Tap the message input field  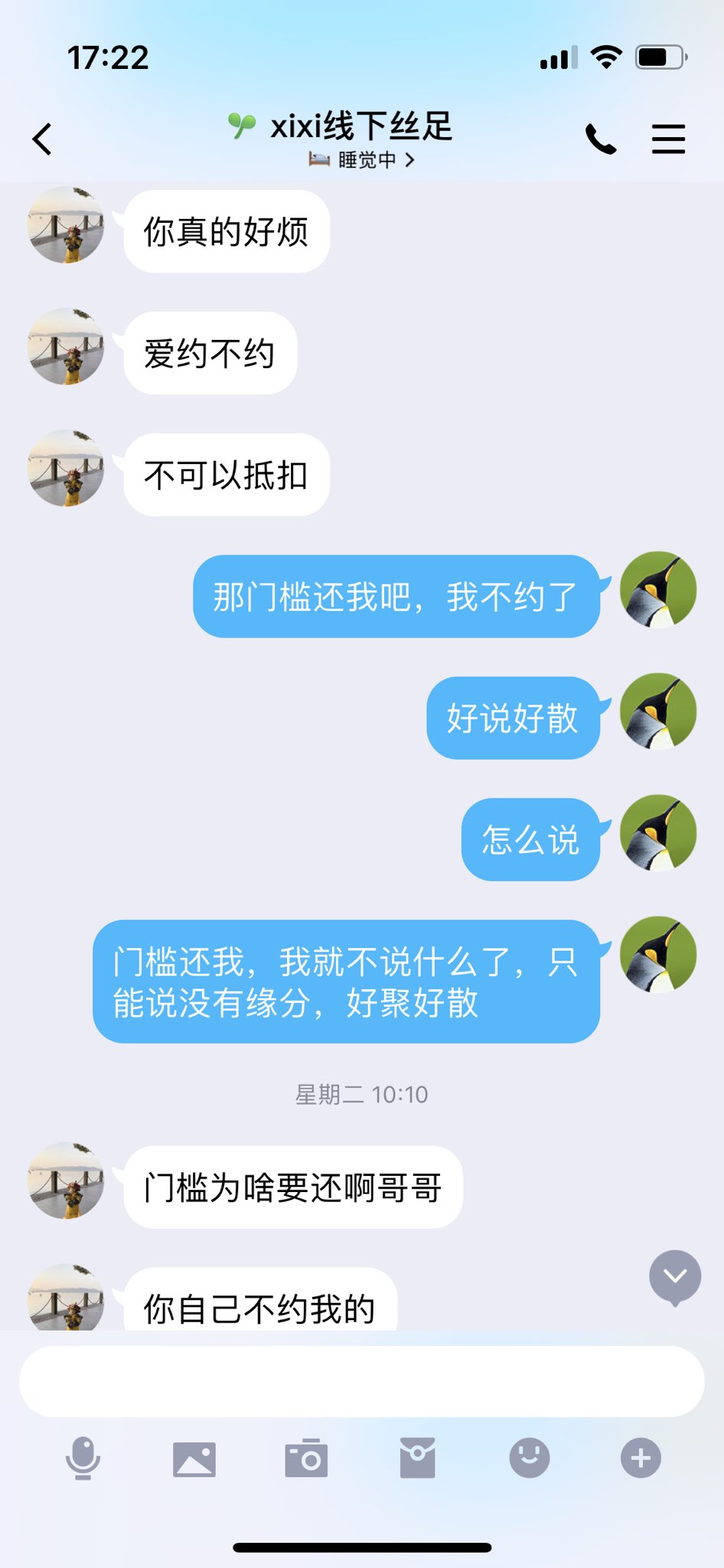(x=361, y=1380)
